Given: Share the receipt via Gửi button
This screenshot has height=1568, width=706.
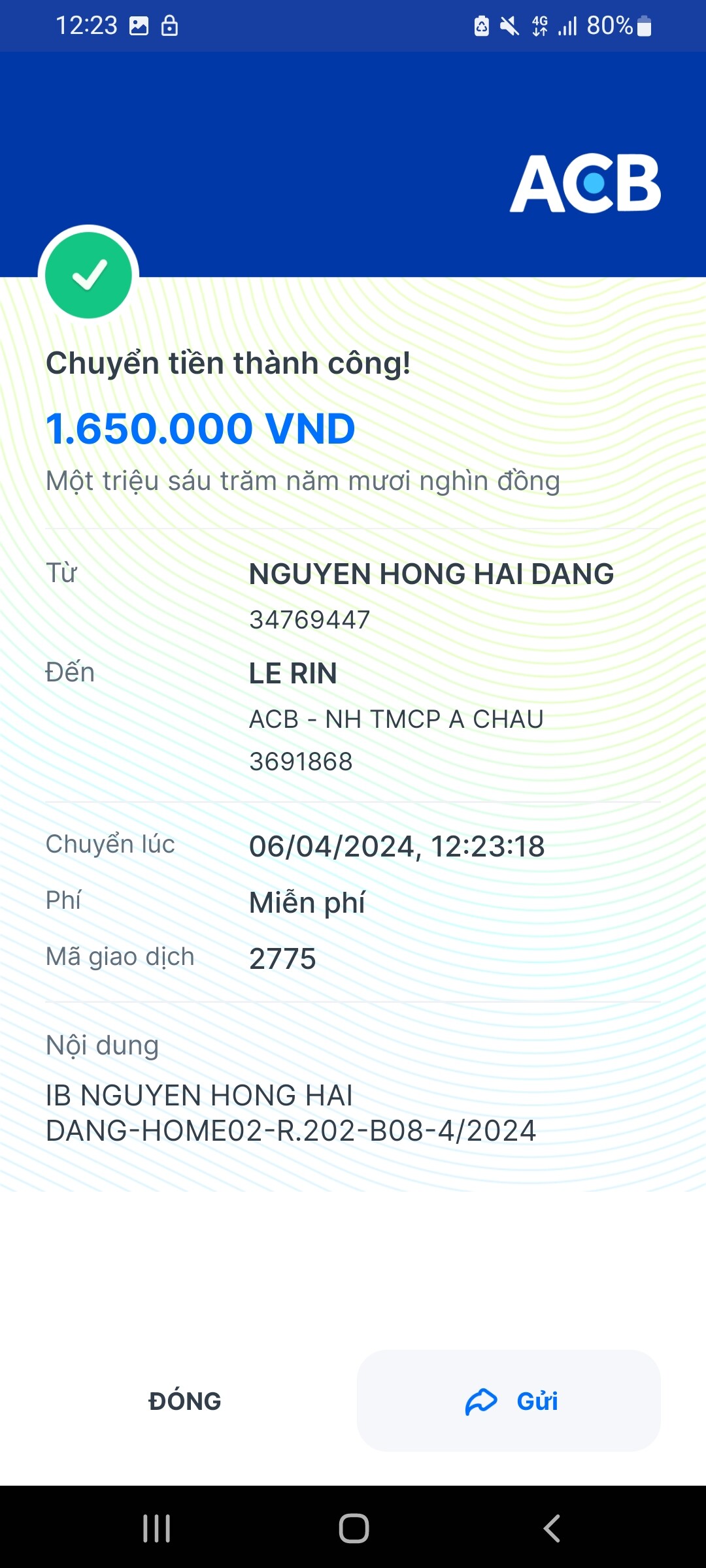Looking at the screenshot, I should click(509, 1401).
